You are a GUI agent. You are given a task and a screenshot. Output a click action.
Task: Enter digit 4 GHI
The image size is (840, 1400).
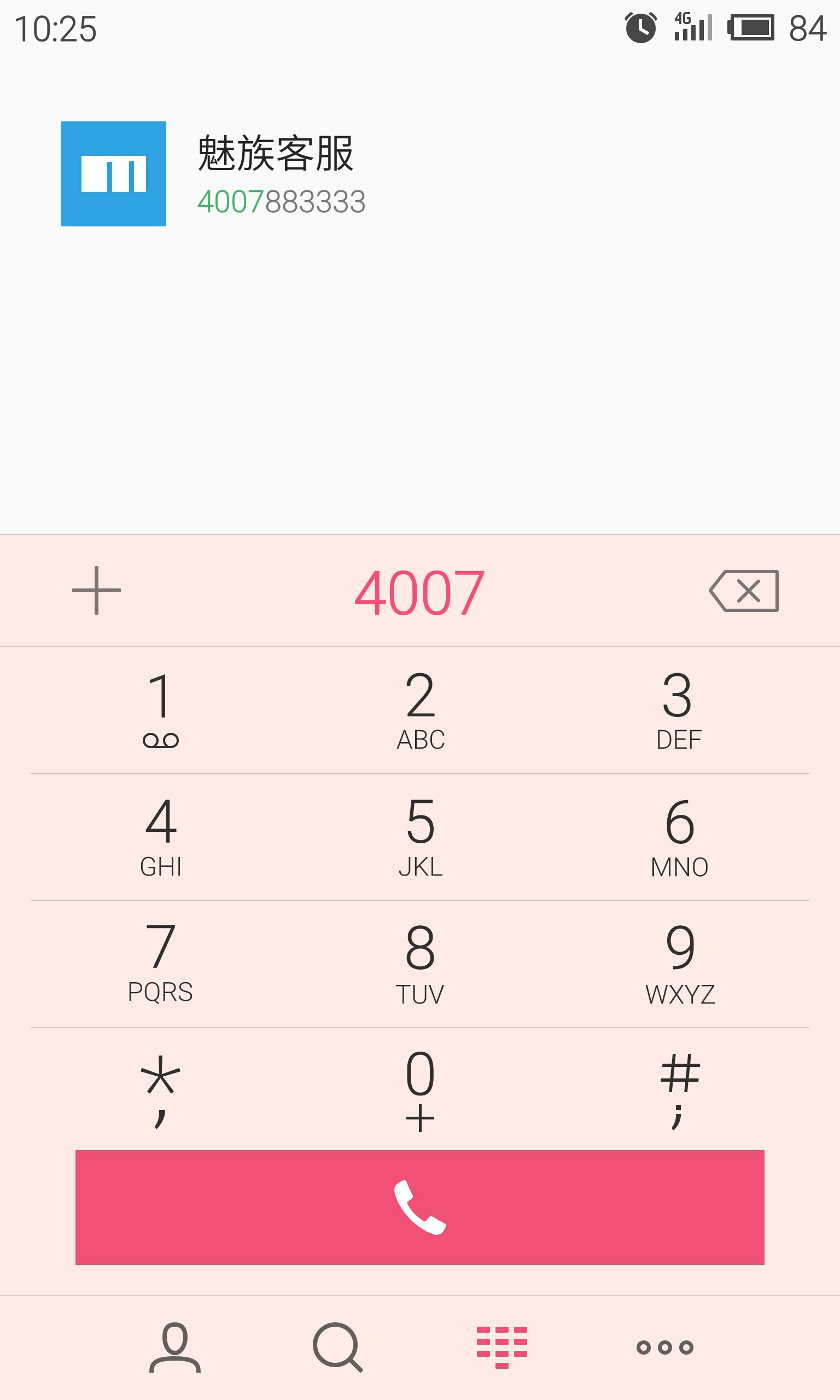(161, 836)
